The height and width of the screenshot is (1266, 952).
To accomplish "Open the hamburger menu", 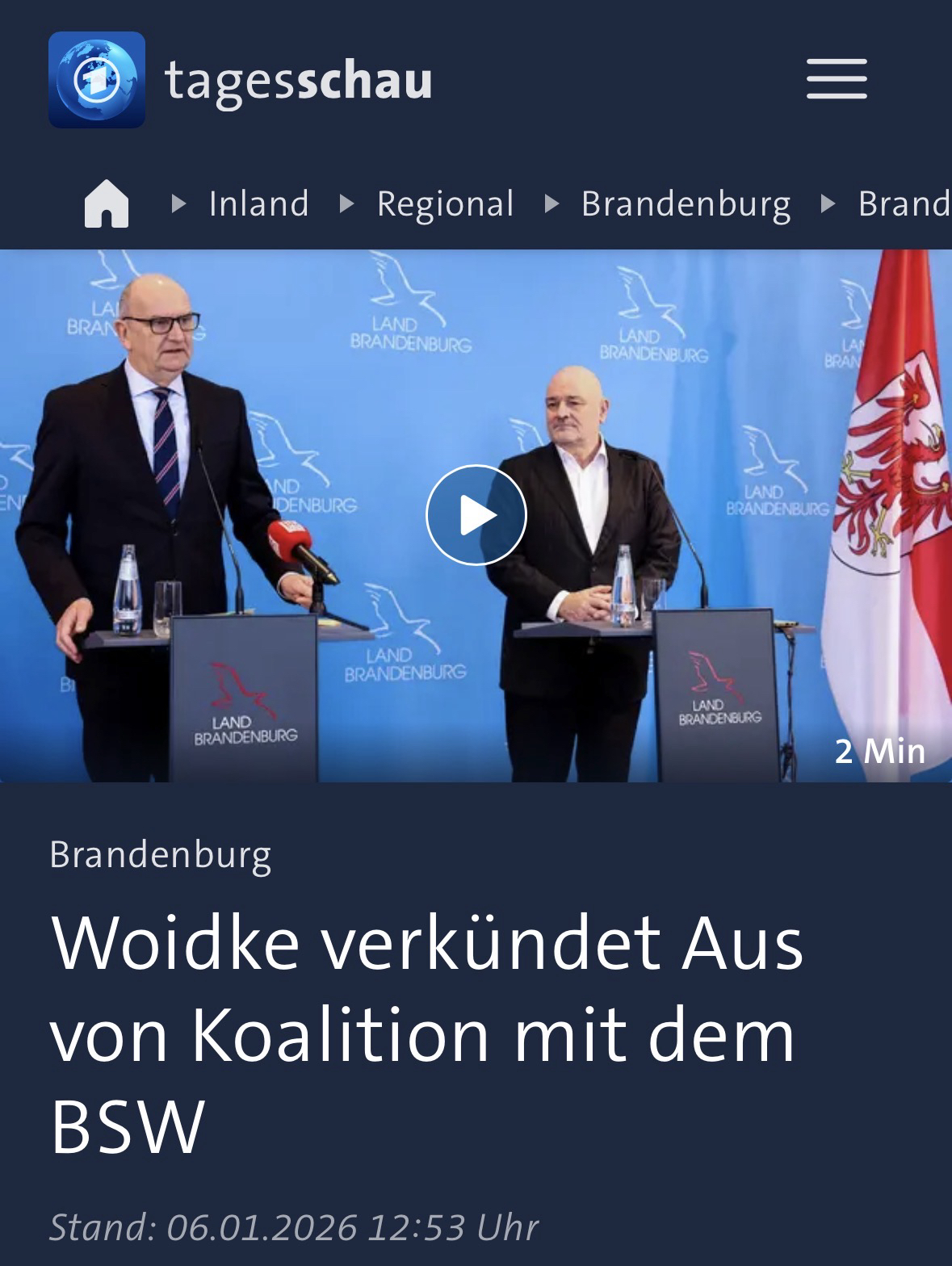I will [x=837, y=79].
